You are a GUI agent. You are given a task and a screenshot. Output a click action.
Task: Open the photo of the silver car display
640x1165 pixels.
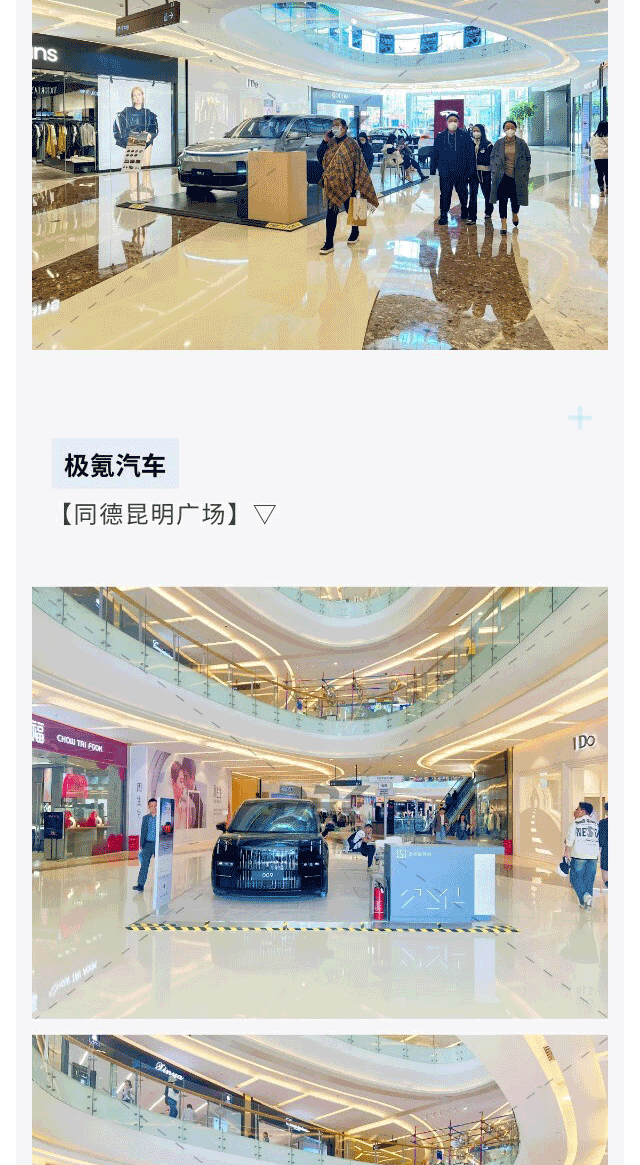320,175
